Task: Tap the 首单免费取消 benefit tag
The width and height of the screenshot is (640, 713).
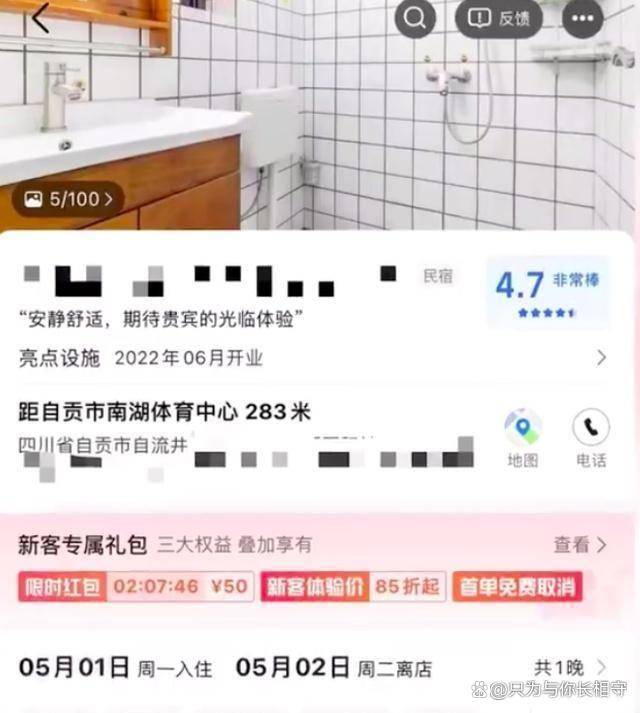Action: 517,587
